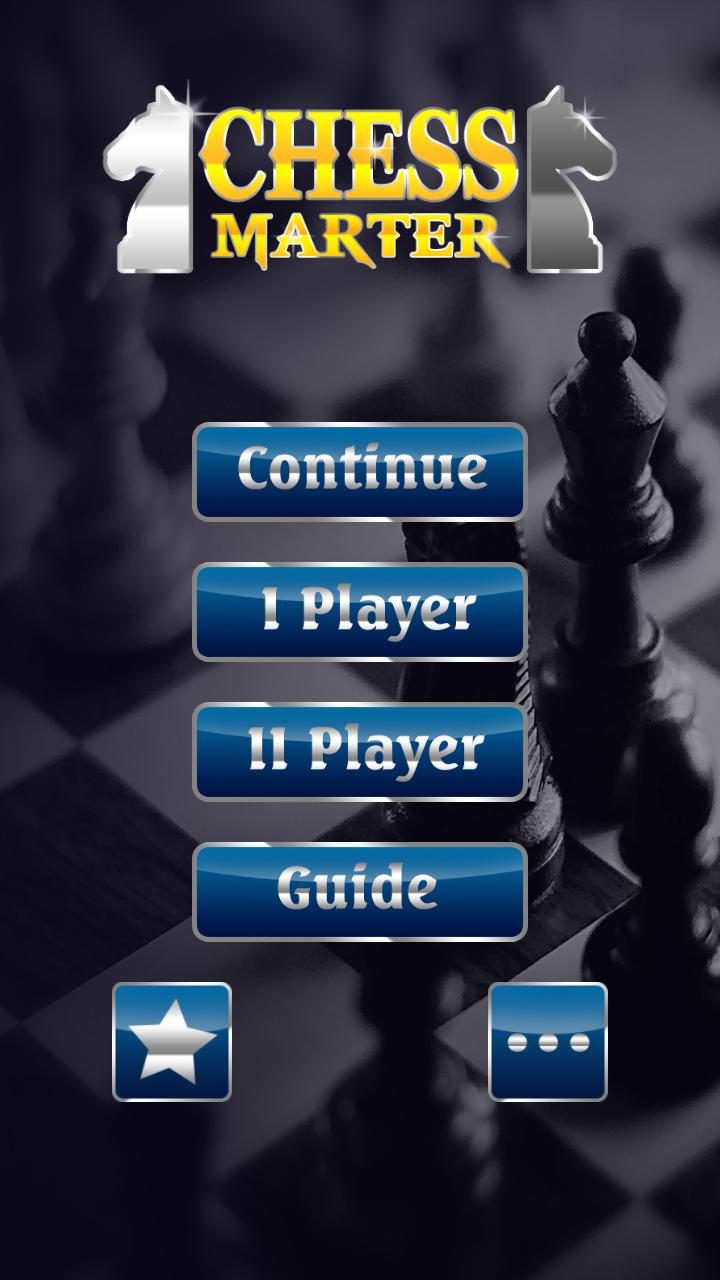Start a II Player game

click(359, 751)
